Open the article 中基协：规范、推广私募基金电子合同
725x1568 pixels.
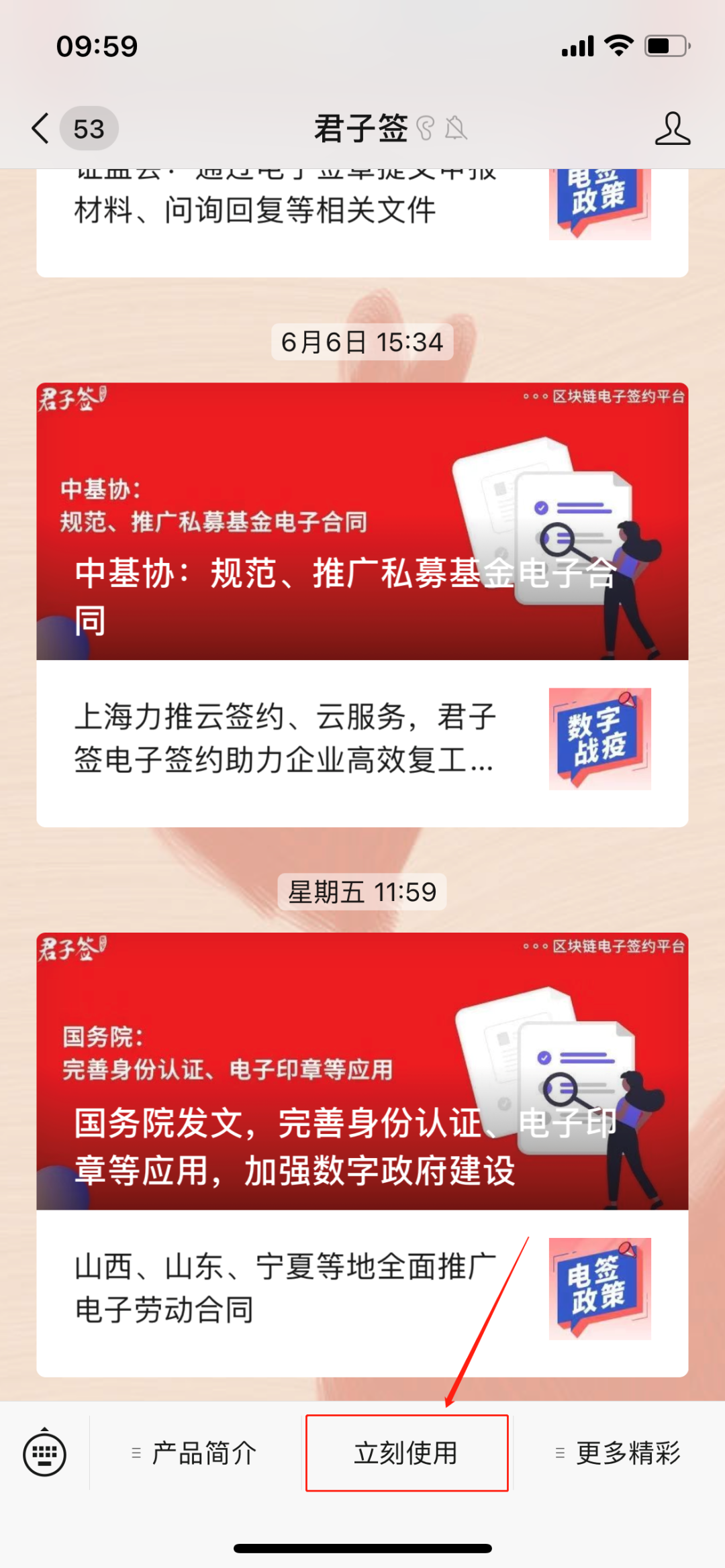pos(362,521)
